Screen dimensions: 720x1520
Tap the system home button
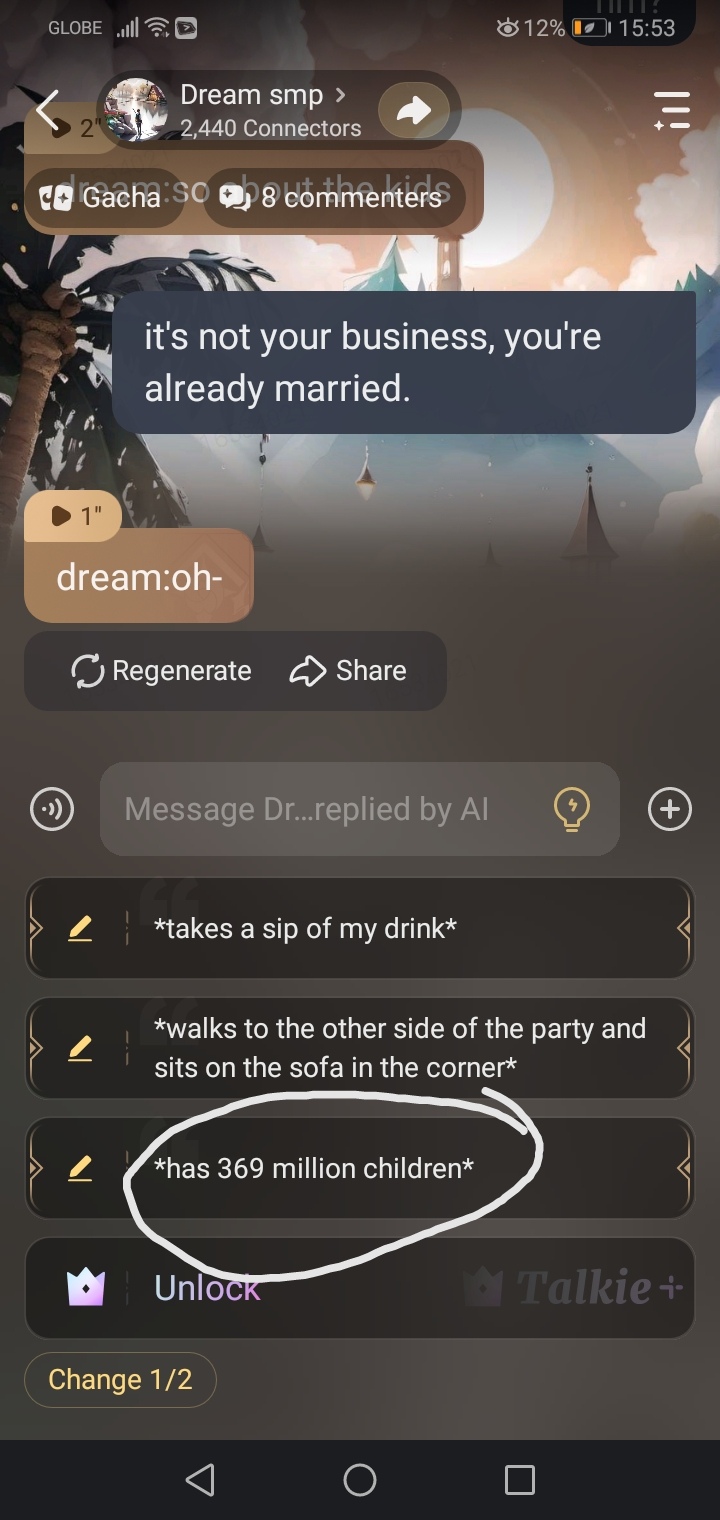(359, 1479)
